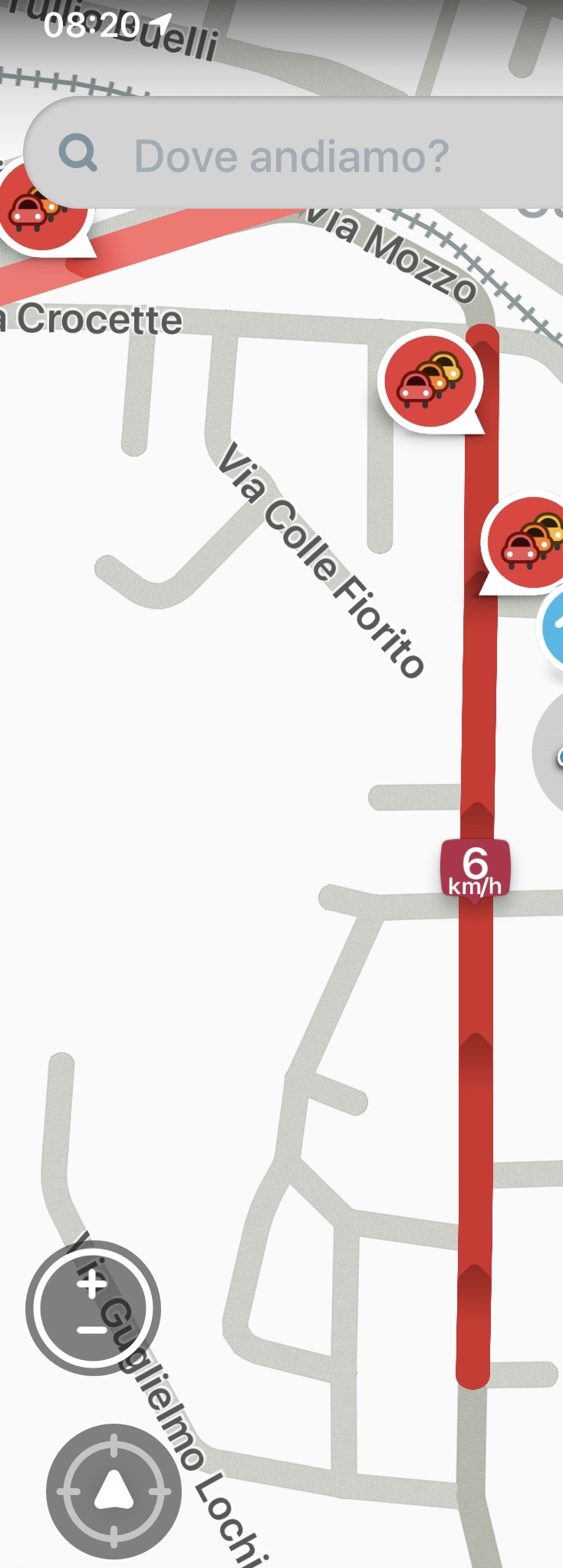Zoom out with the minus button
Image resolution: width=563 pixels, height=1568 pixels.
tap(92, 1329)
